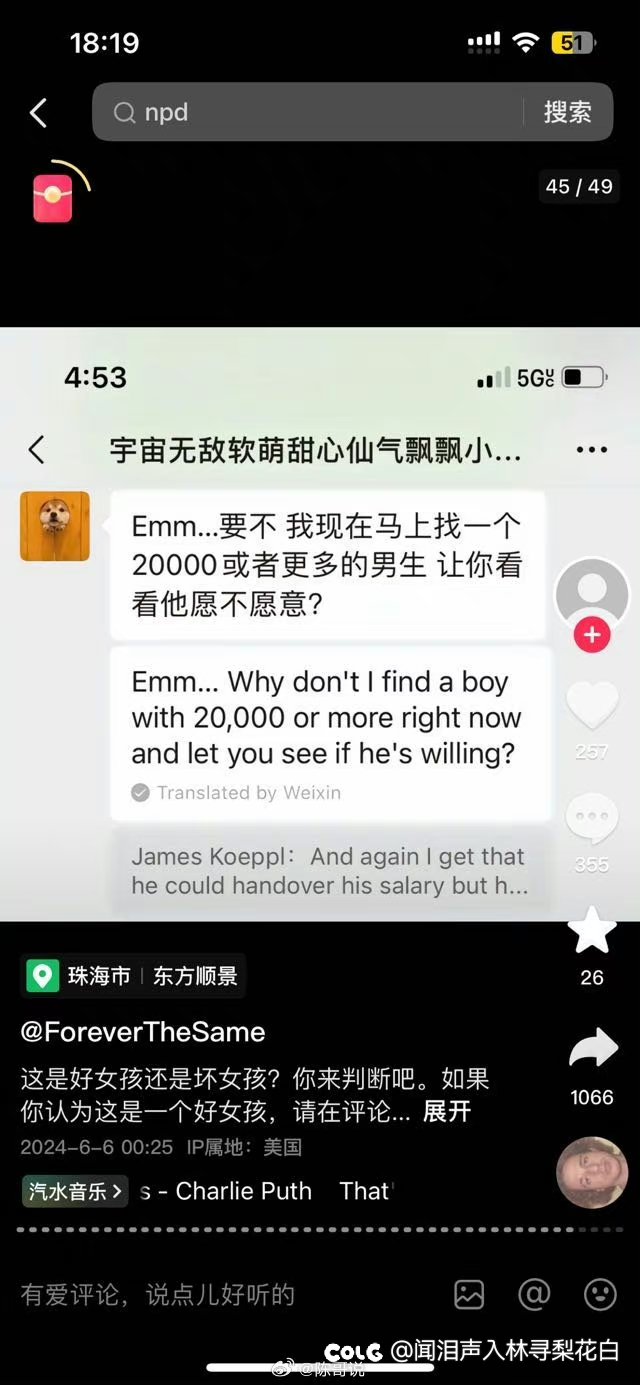Open the 汽水音乐 music chip
This screenshot has width=640, height=1385.
[75, 1191]
